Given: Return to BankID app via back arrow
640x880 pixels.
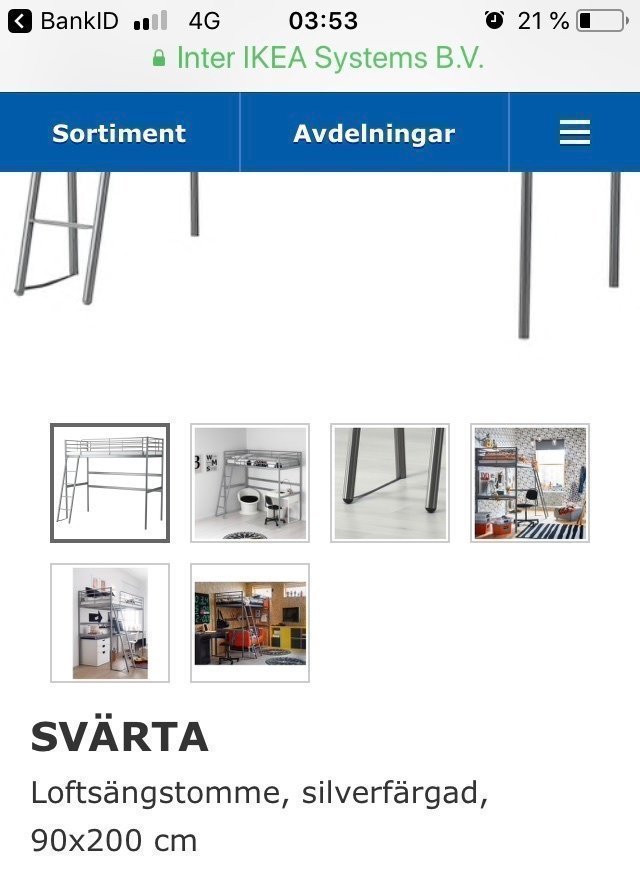Looking at the screenshot, I should (20, 20).
